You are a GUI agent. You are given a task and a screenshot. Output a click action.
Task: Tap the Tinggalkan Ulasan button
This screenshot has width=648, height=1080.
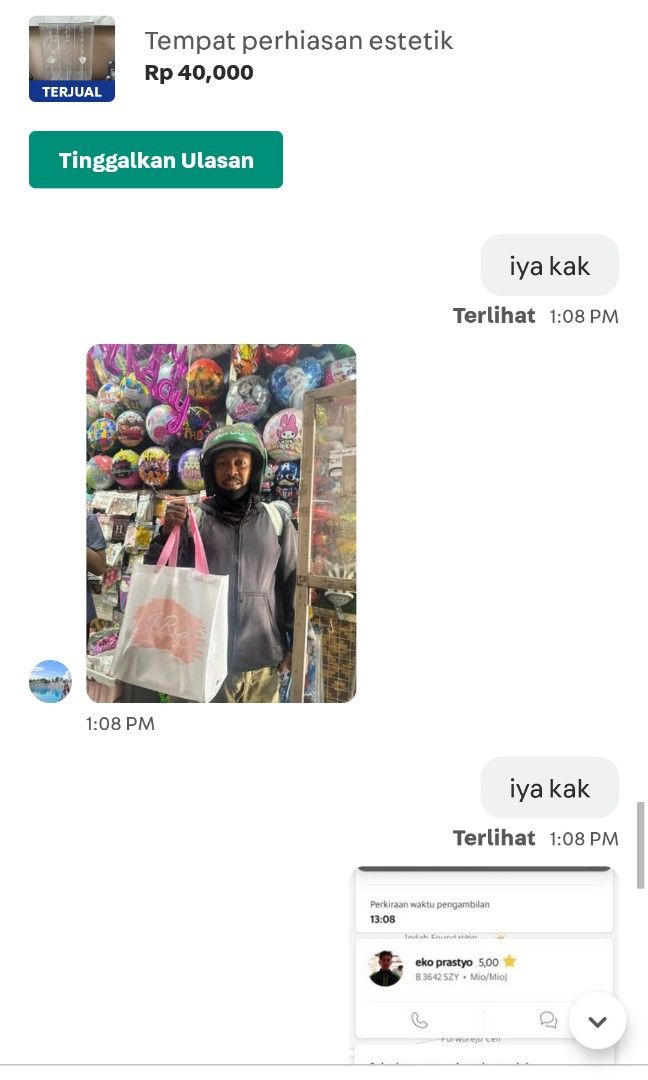156,160
